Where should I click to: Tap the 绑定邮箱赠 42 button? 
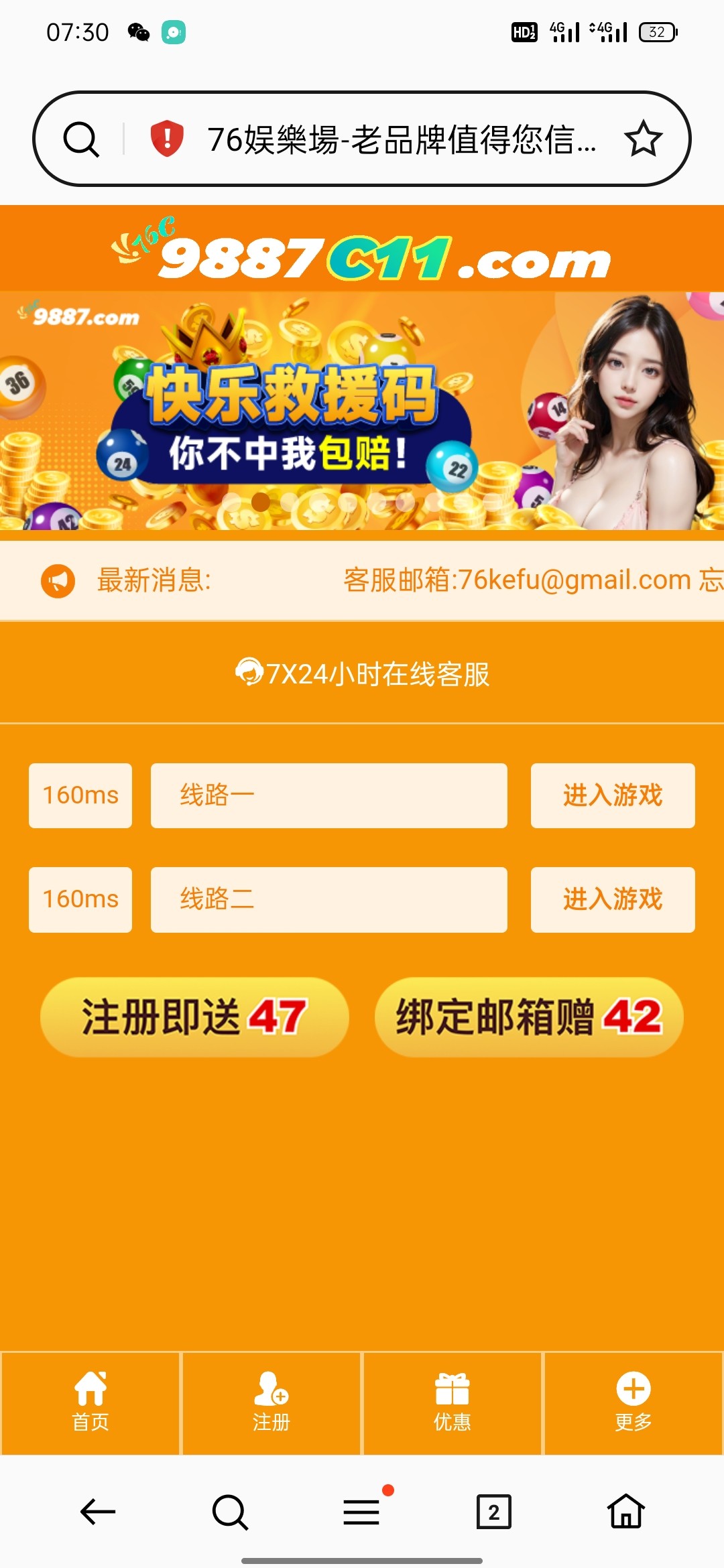[x=528, y=1017]
